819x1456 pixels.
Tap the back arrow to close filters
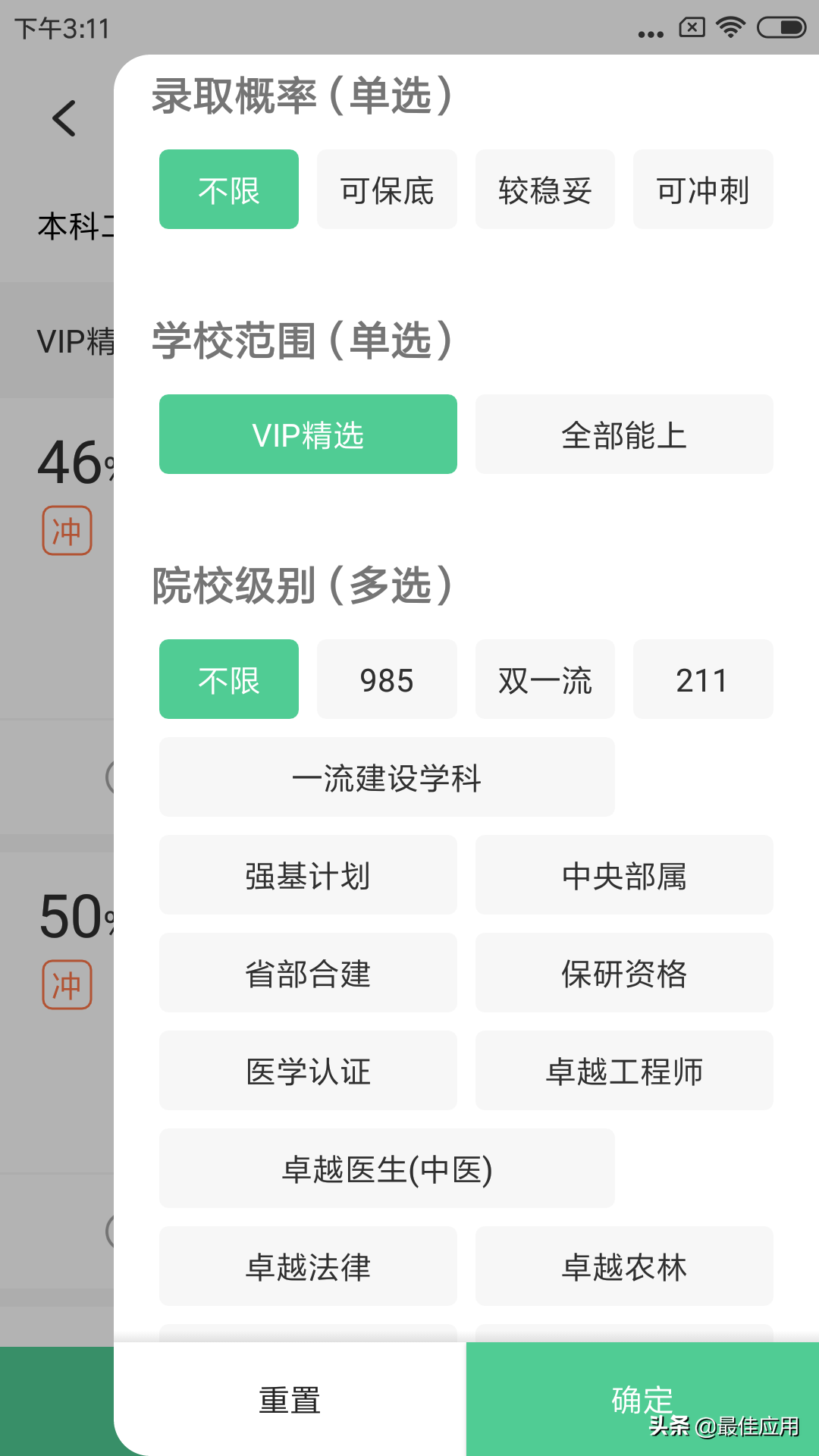pyautogui.click(x=64, y=118)
